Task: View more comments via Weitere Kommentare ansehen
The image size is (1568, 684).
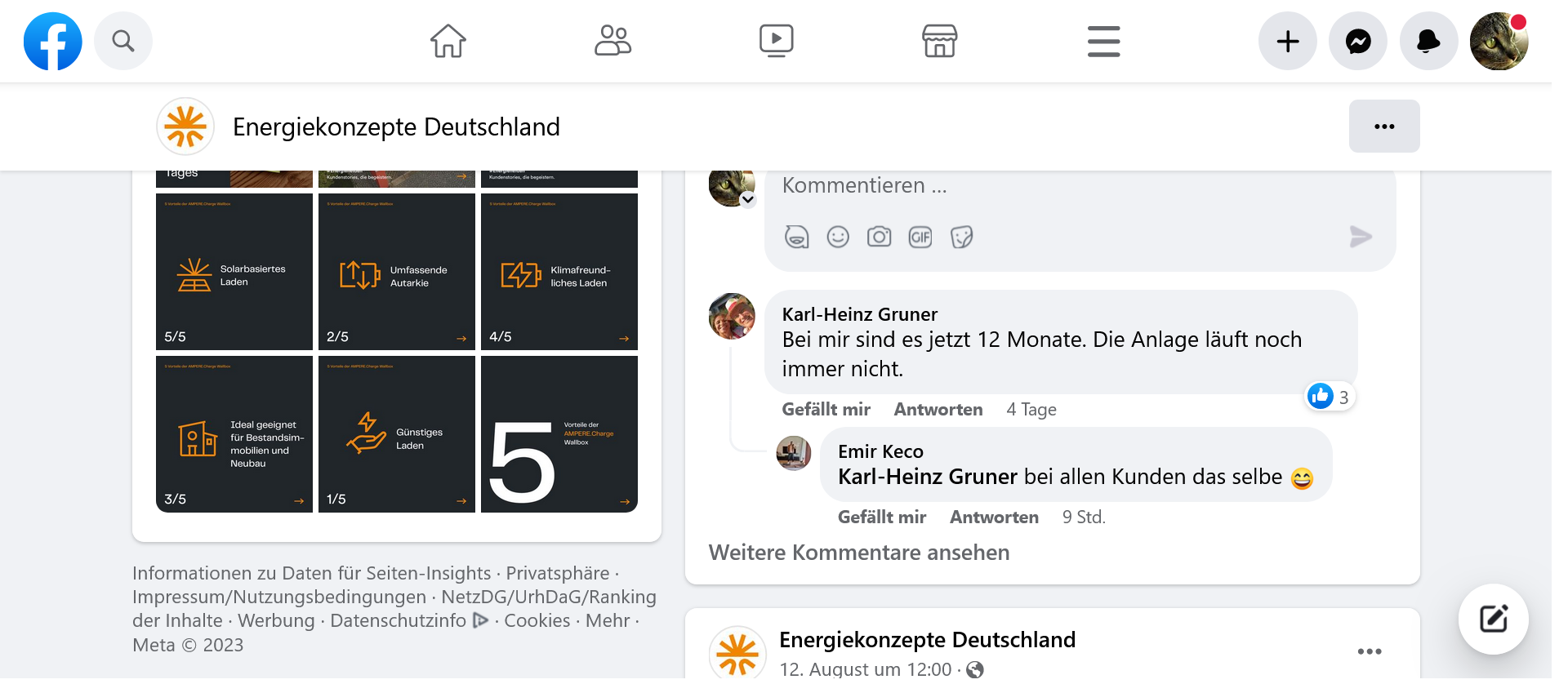Action: [x=859, y=553]
